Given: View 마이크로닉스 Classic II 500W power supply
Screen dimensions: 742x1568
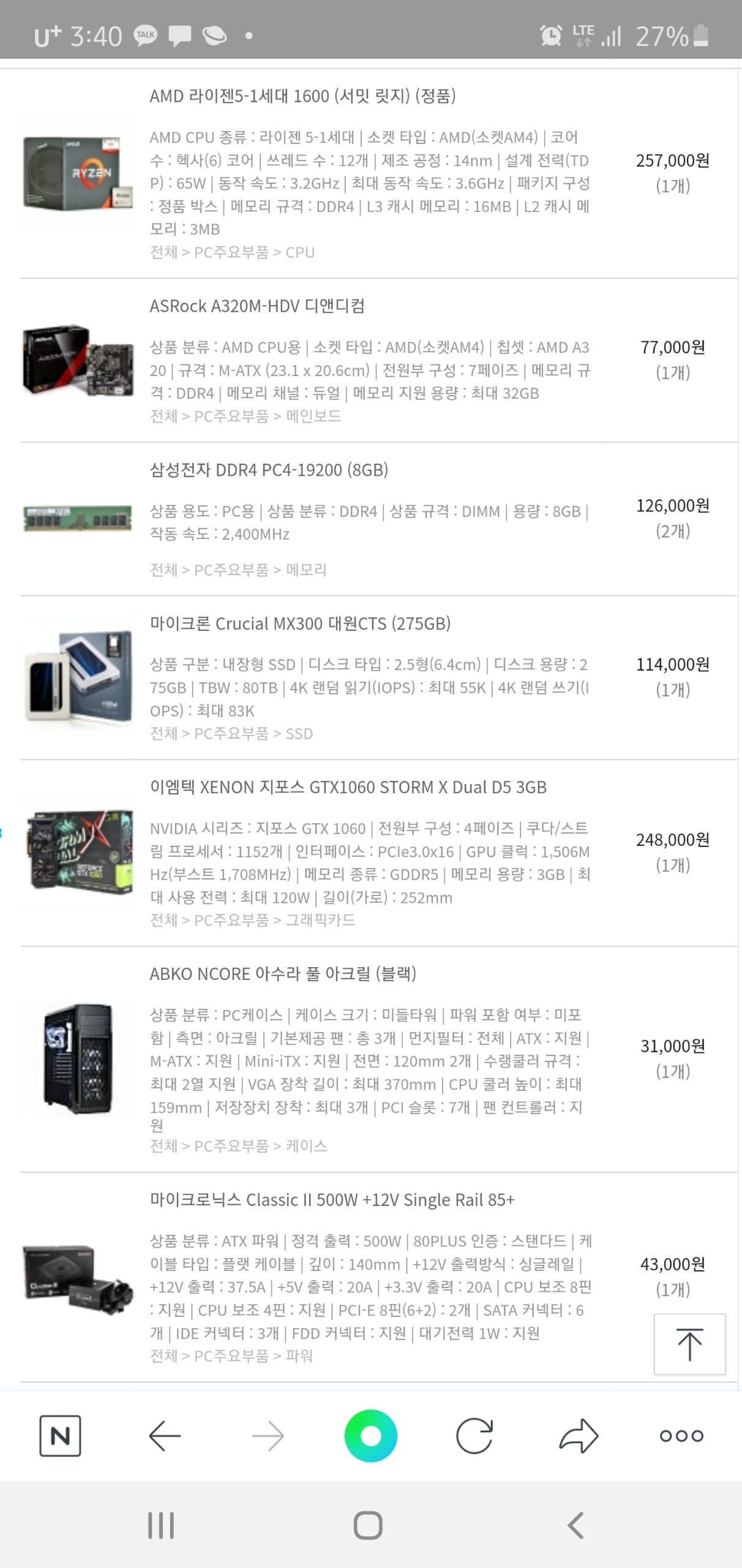Looking at the screenshot, I should pos(332,1200).
